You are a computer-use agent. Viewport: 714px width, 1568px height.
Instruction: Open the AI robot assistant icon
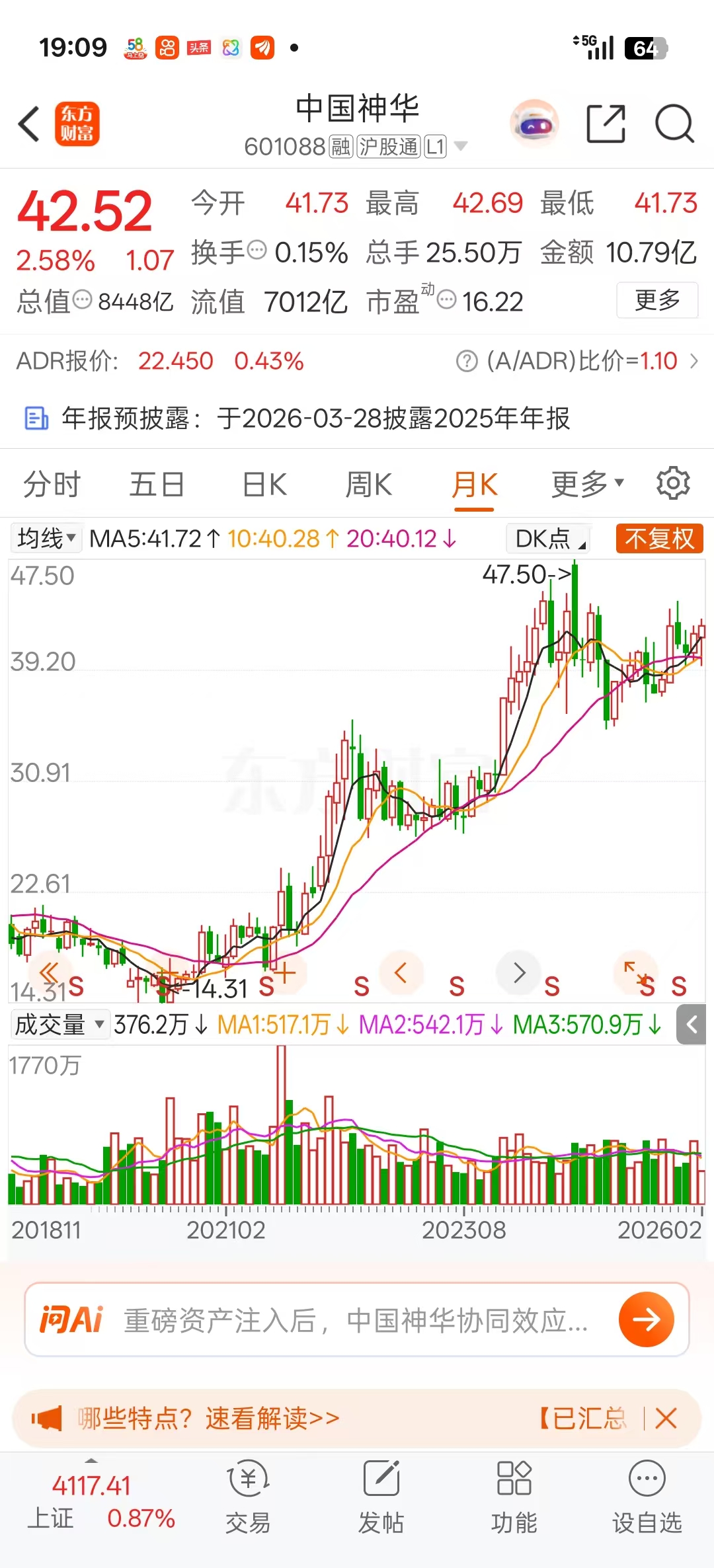pos(534,124)
